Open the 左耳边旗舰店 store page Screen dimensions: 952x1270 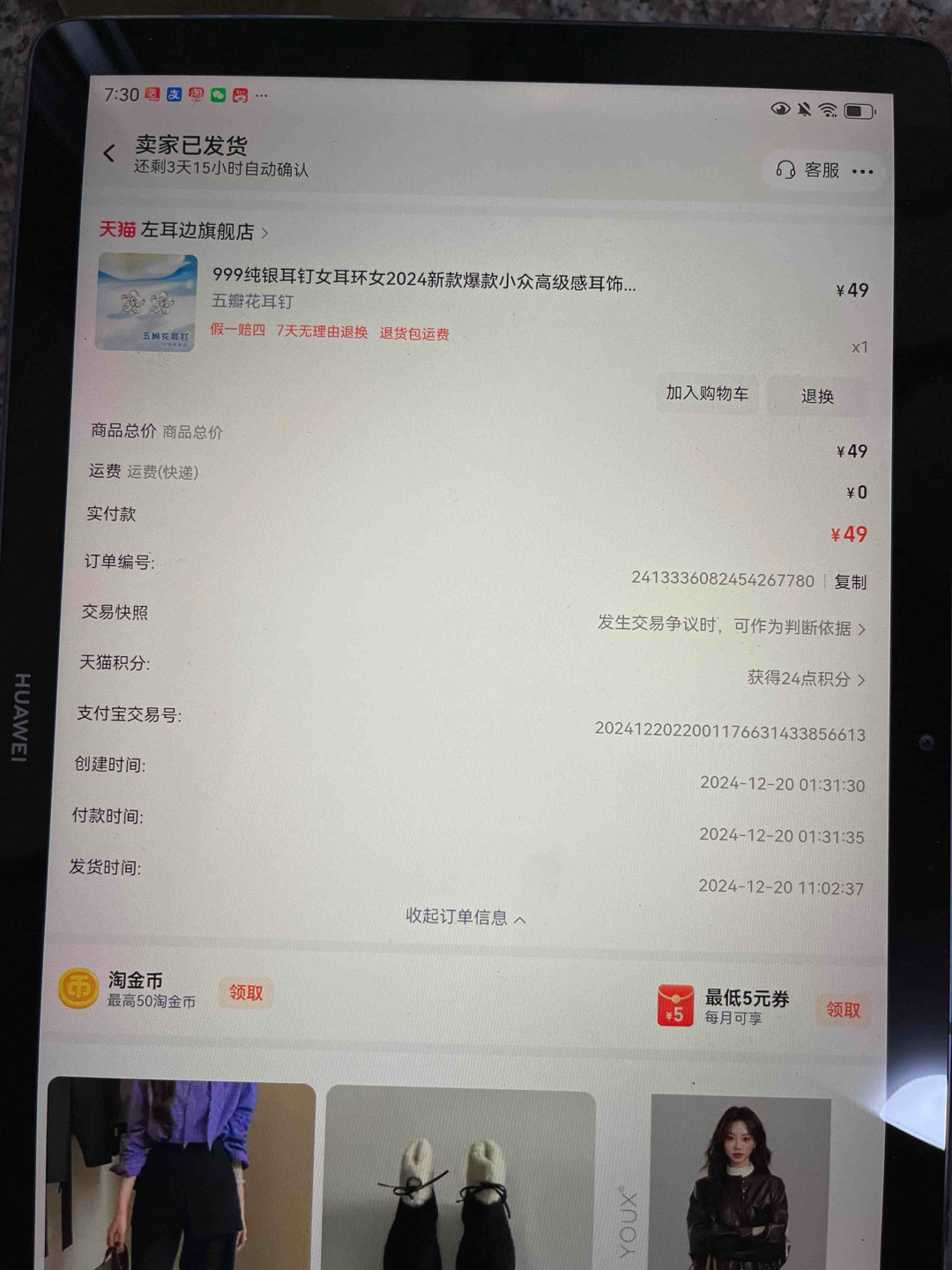[x=197, y=231]
